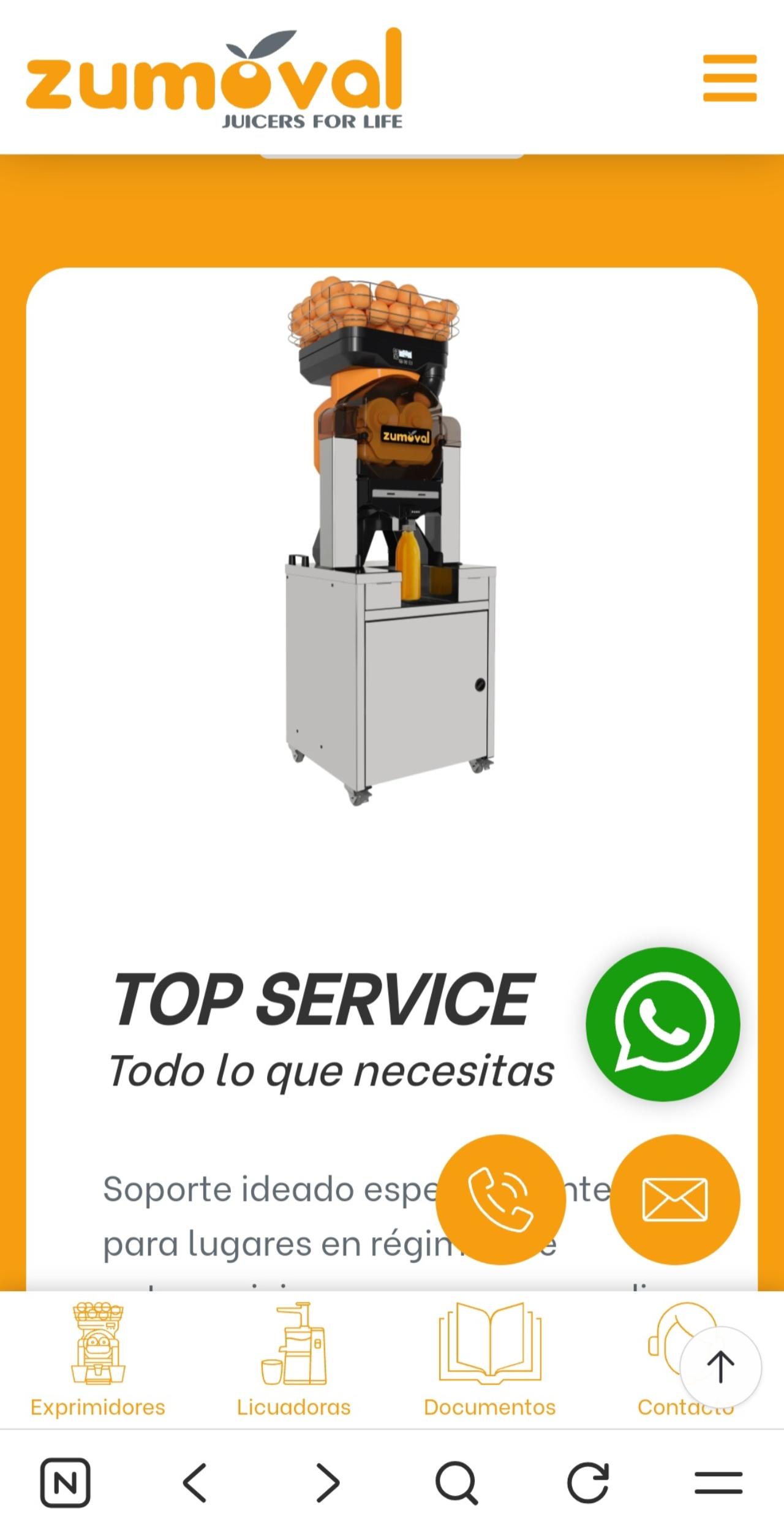Open the browser menu lines
This screenshot has width=784, height=1530.
[x=718, y=1483]
